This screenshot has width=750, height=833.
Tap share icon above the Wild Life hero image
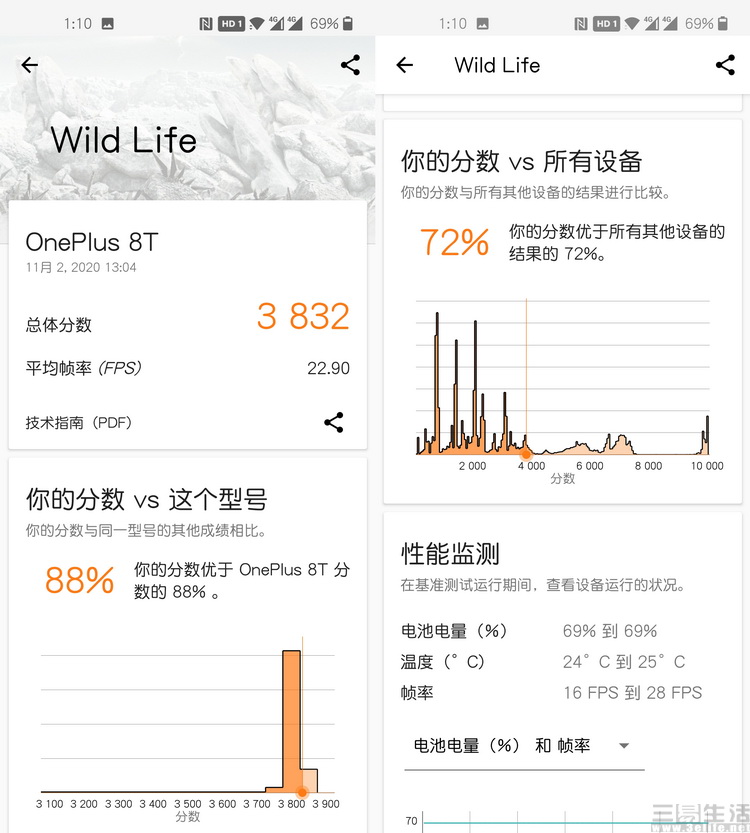click(350, 65)
